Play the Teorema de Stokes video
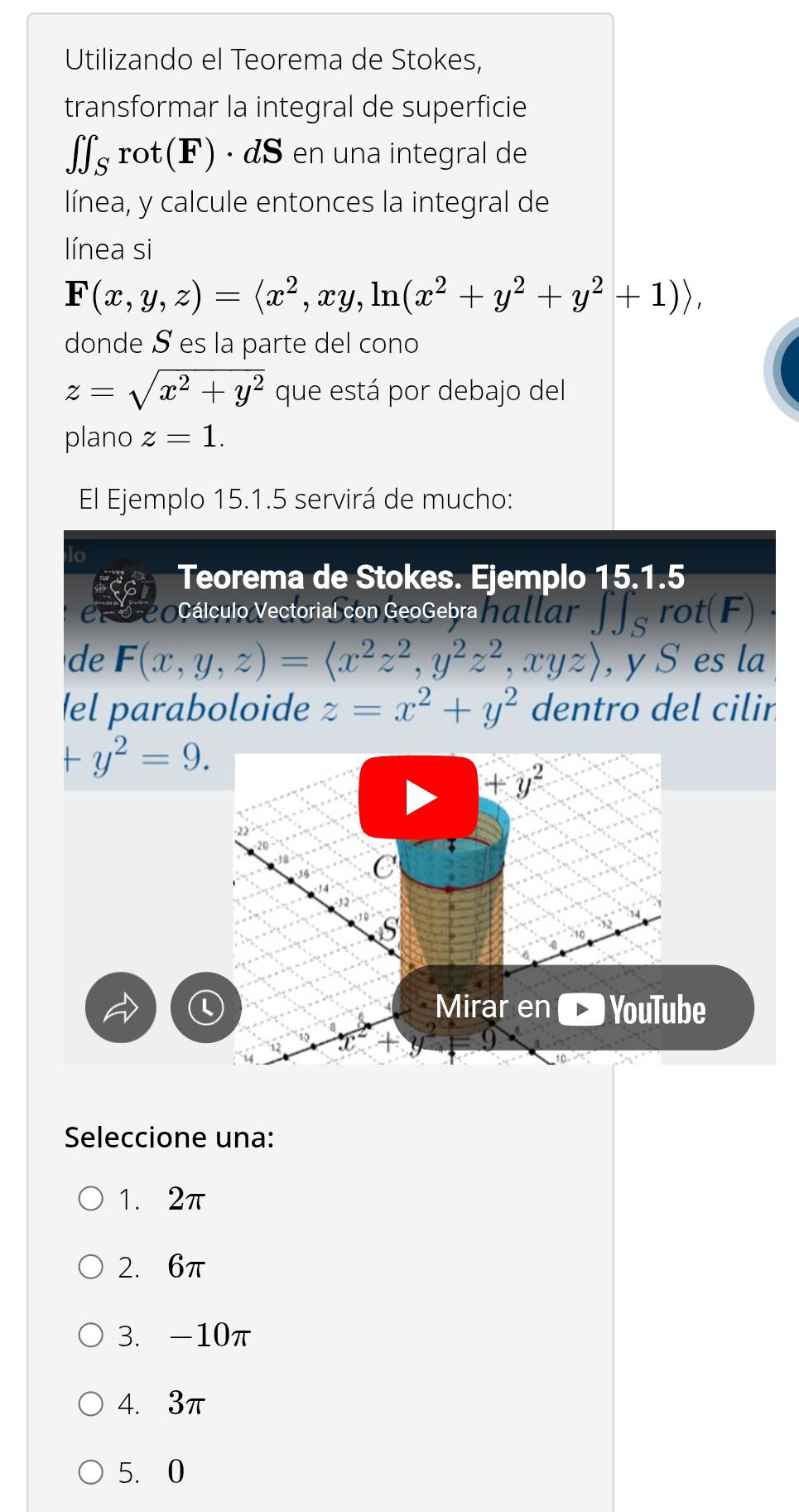The width and height of the screenshot is (799, 1512). 418,797
